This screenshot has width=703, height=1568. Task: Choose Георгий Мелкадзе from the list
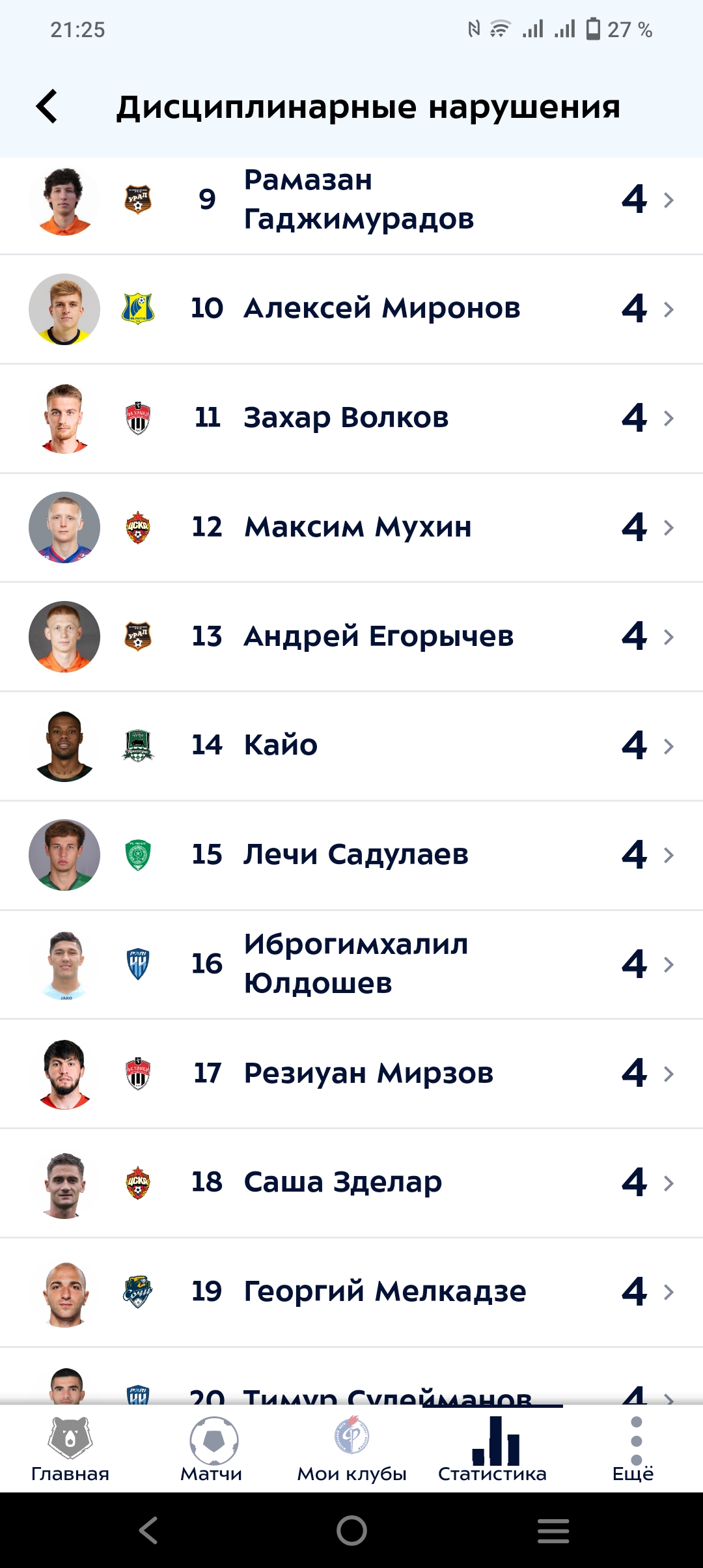[351, 1292]
